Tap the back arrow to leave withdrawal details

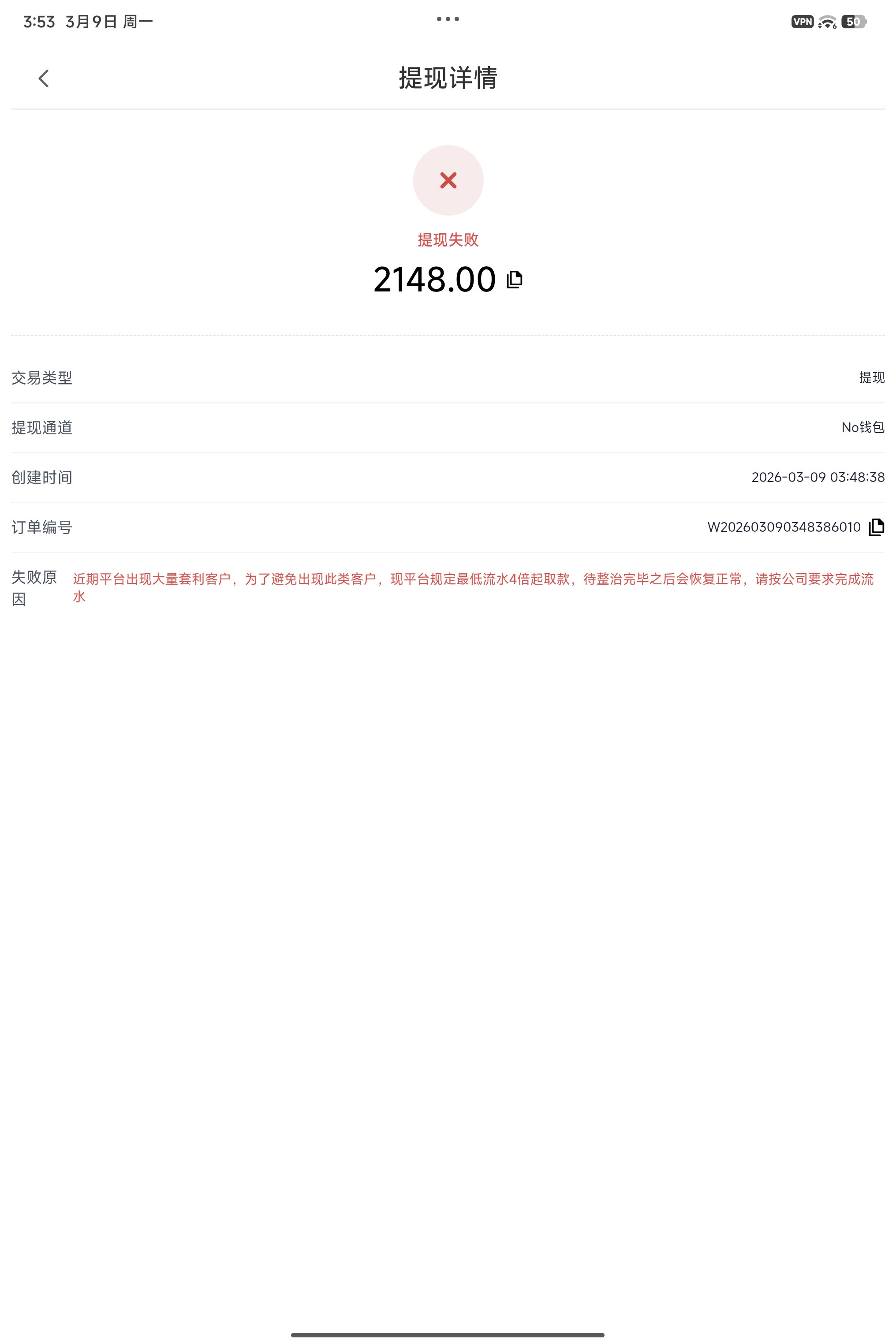(43, 79)
